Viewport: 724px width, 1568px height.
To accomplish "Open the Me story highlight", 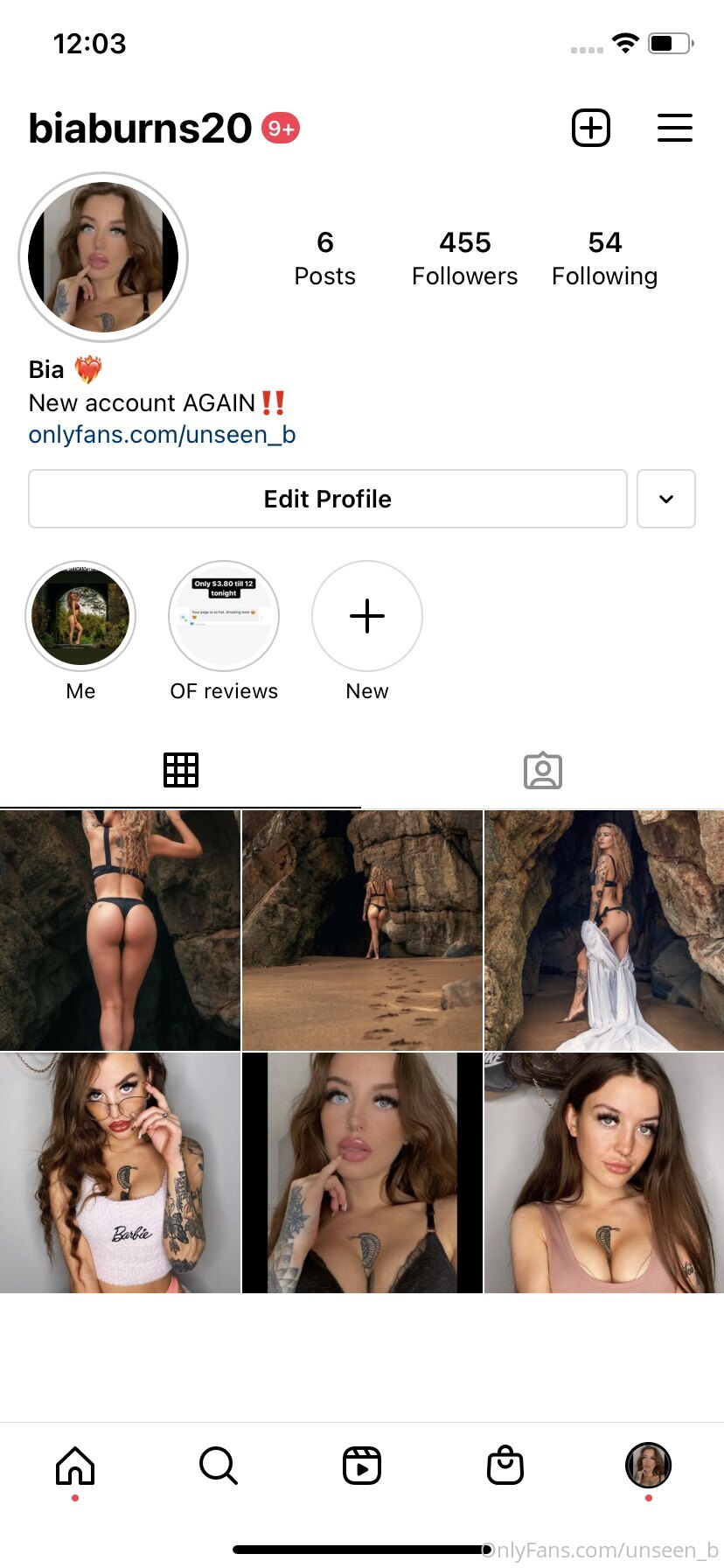I will pyautogui.click(x=80, y=616).
